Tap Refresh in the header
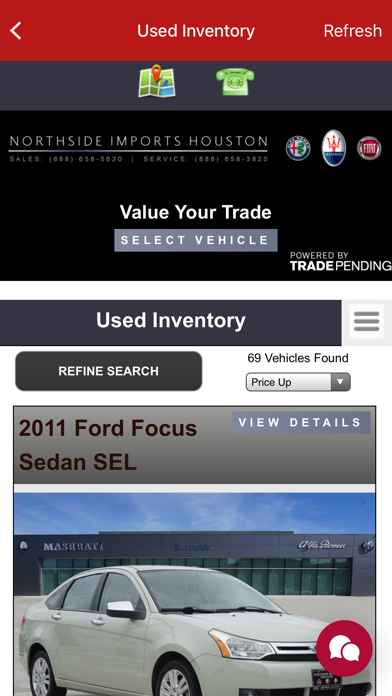The height and width of the screenshot is (696, 392). pyautogui.click(x=352, y=31)
